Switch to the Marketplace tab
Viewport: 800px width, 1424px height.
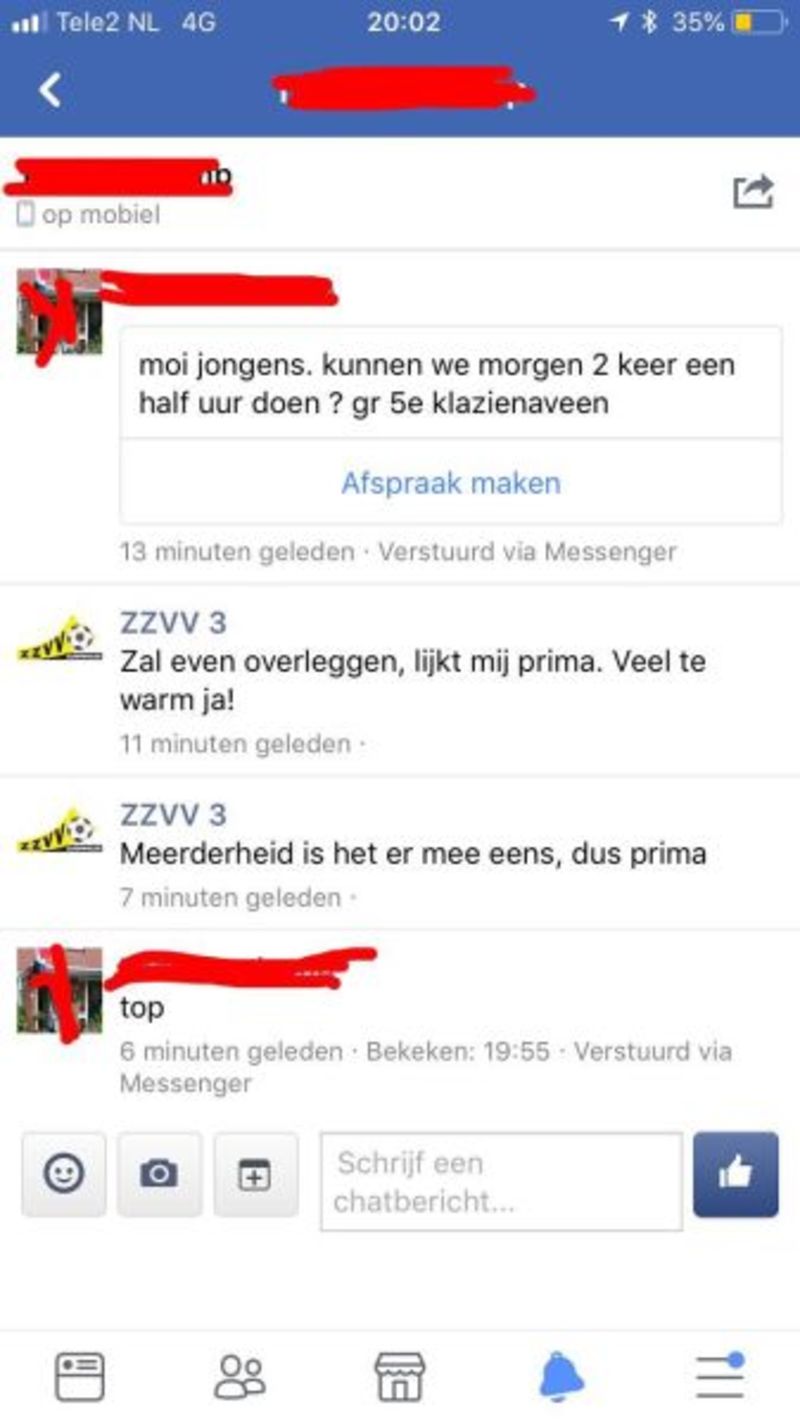click(x=400, y=1377)
